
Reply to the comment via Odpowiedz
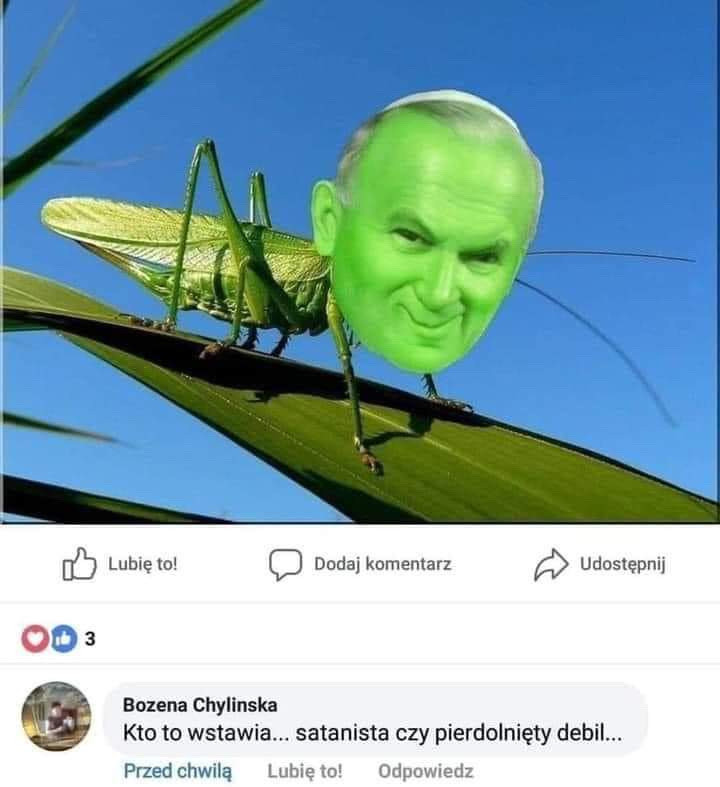pos(425,771)
